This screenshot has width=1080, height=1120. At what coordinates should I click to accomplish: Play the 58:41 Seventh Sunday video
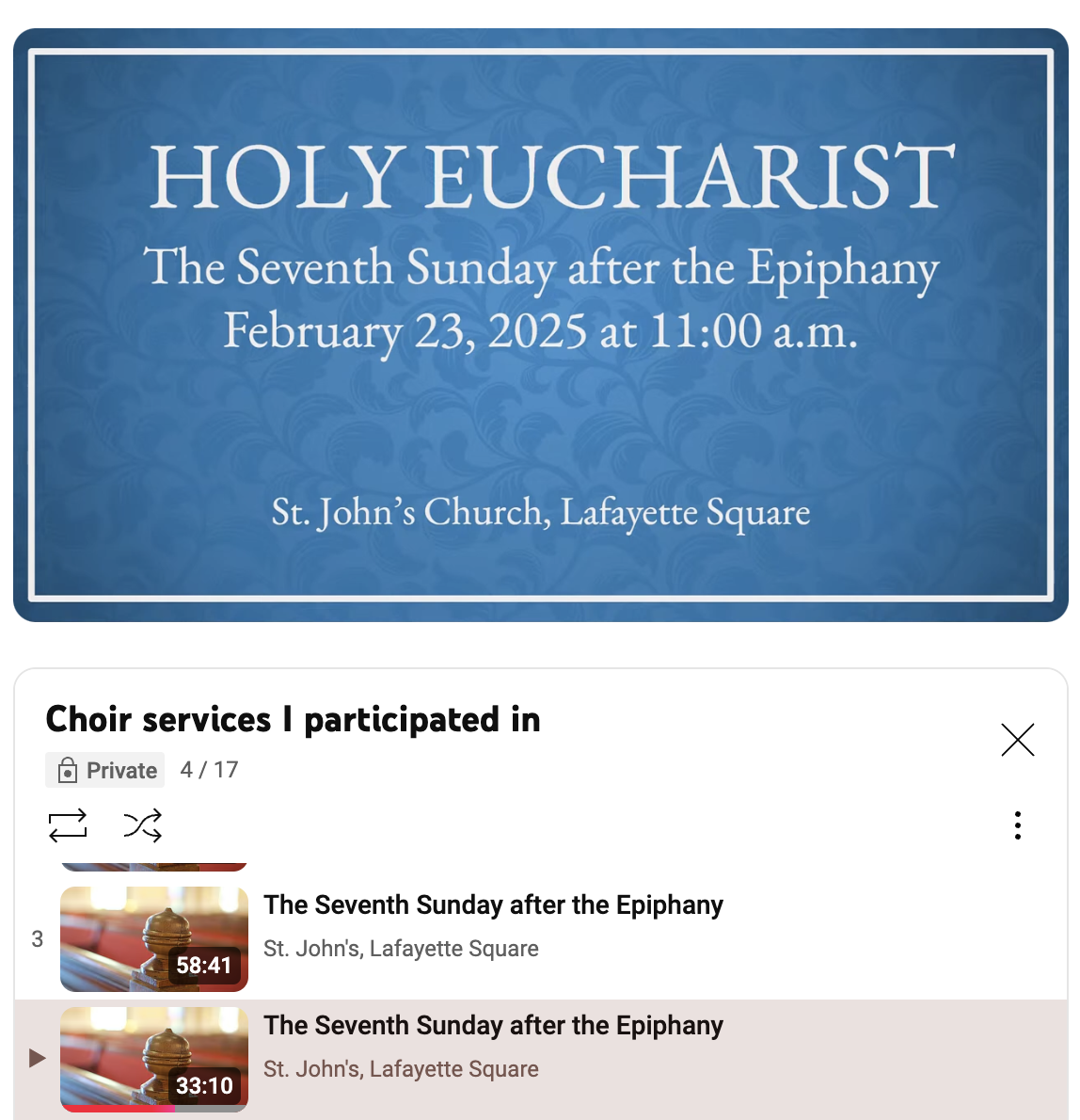click(x=492, y=927)
